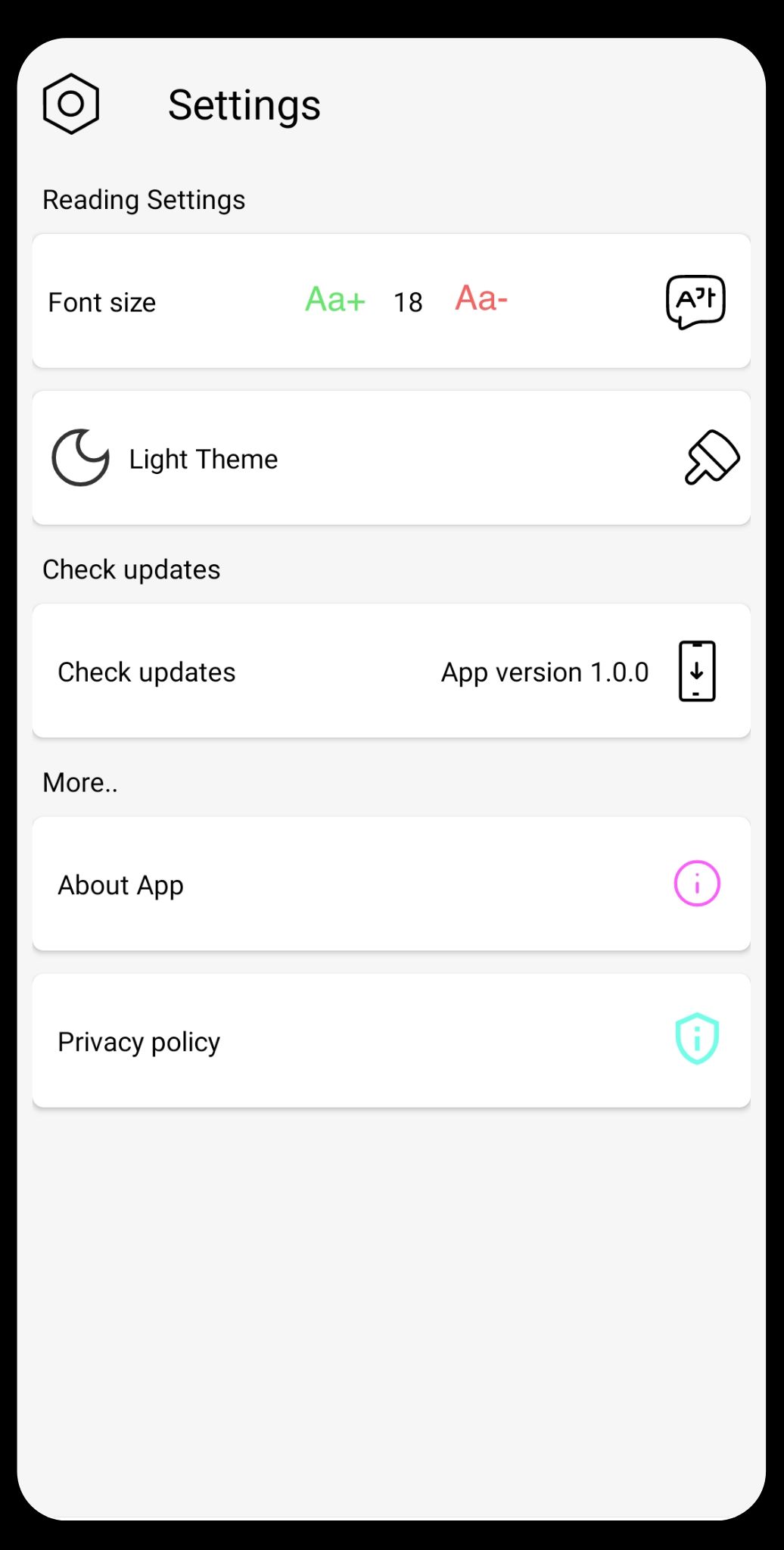
Task: Tap the paint brush theme icon
Action: (712, 457)
